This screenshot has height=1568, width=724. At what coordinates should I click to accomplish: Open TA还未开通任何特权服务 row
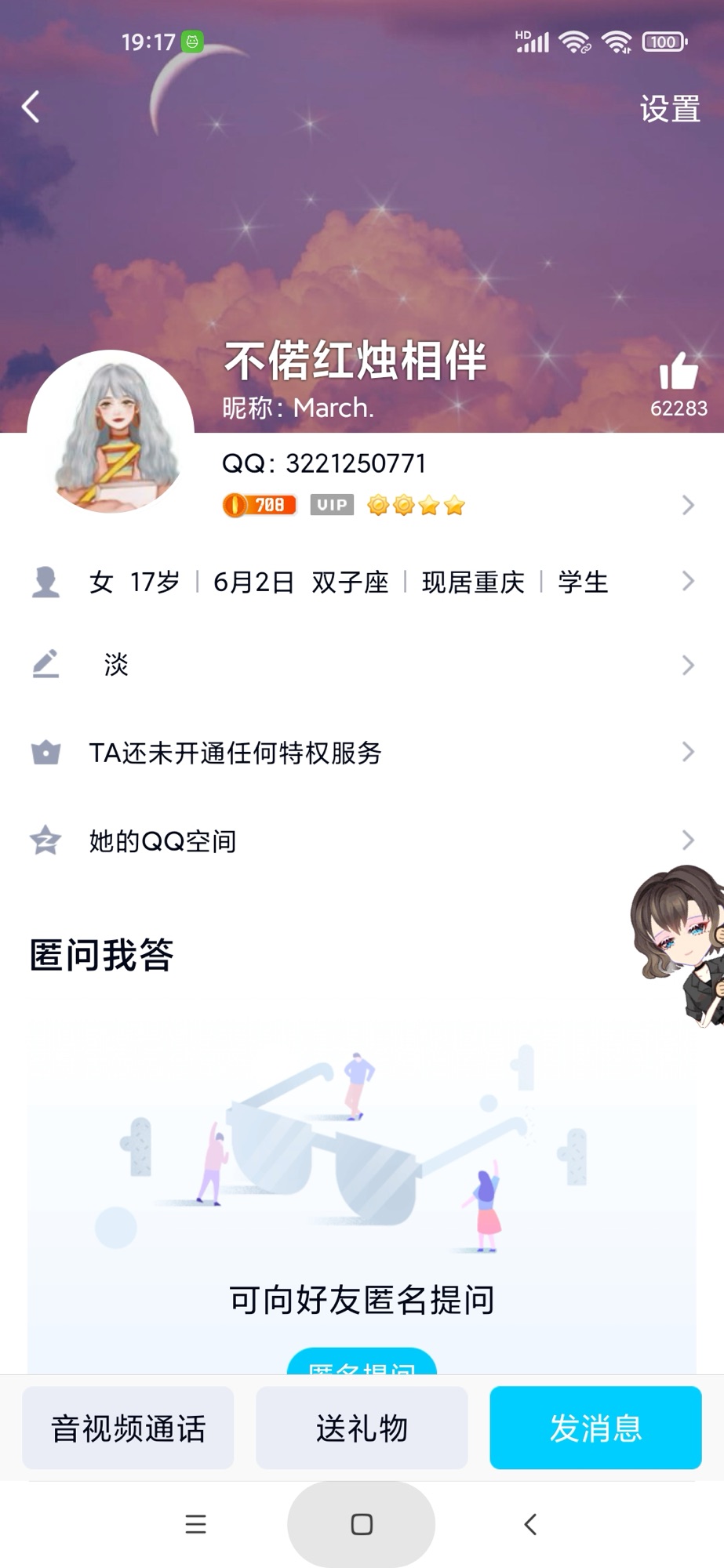pyautogui.click(x=361, y=753)
